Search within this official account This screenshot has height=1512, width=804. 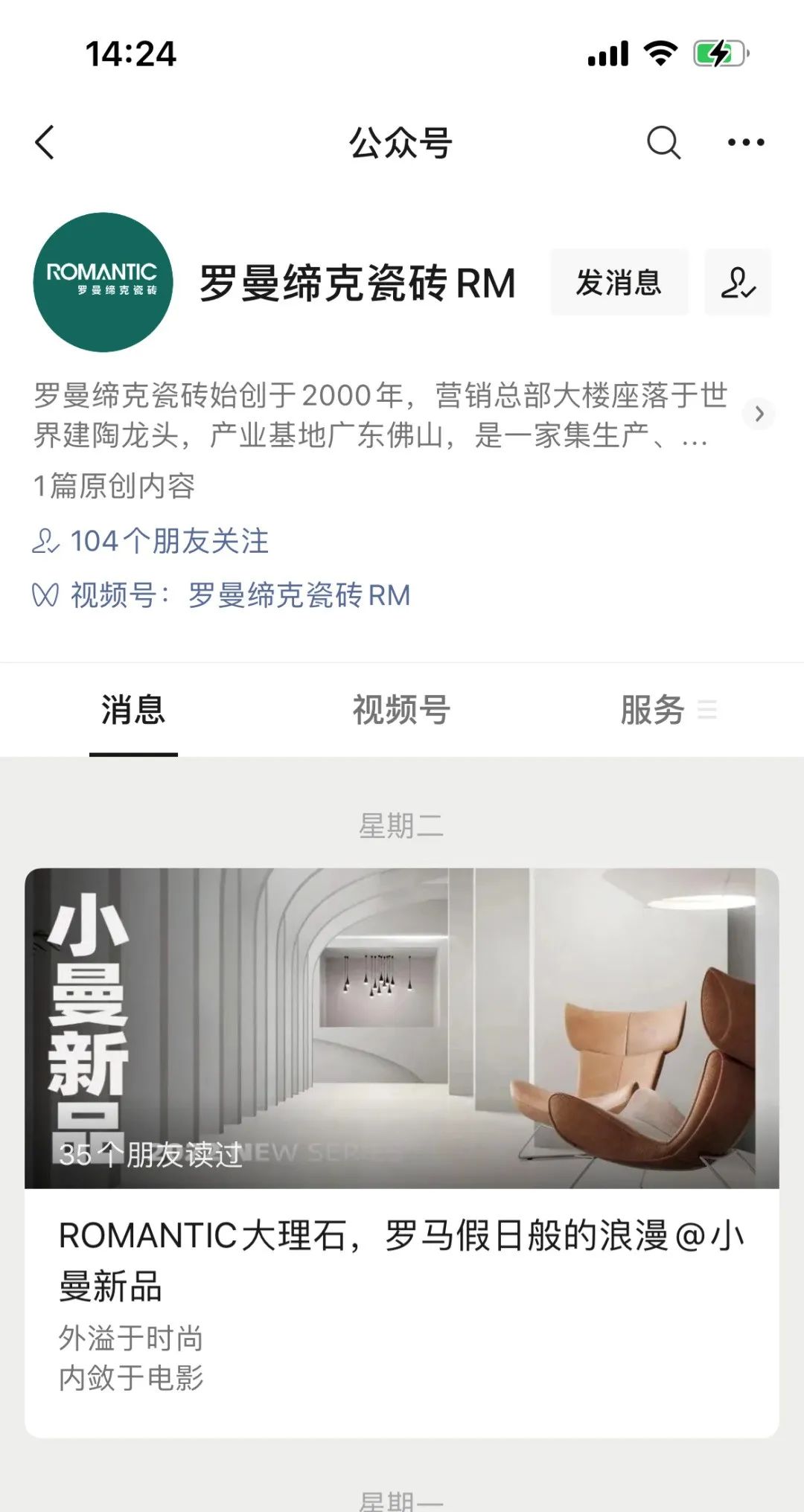[x=663, y=142]
